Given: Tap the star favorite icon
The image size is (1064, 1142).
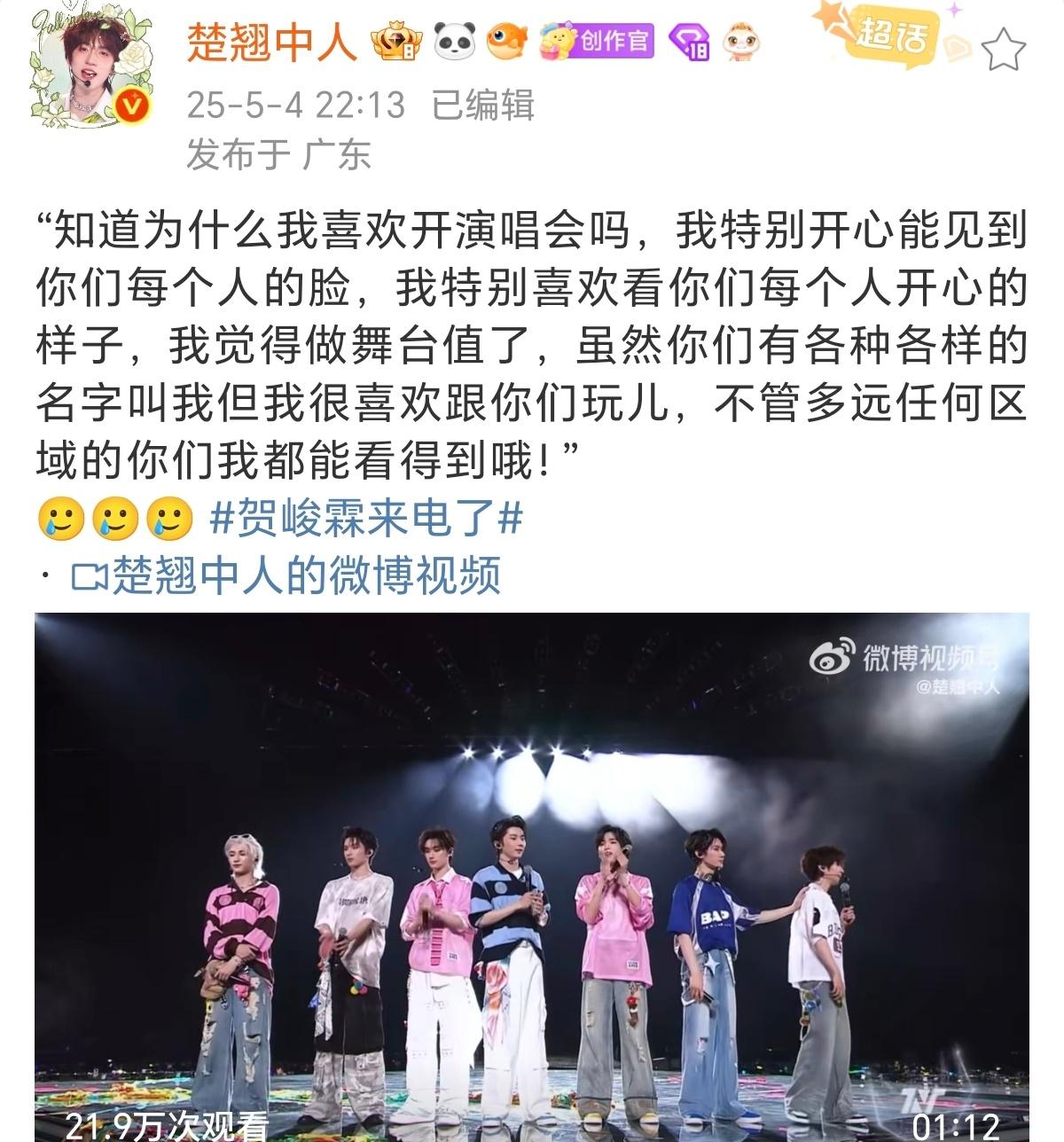Looking at the screenshot, I should pyautogui.click(x=1004, y=49).
